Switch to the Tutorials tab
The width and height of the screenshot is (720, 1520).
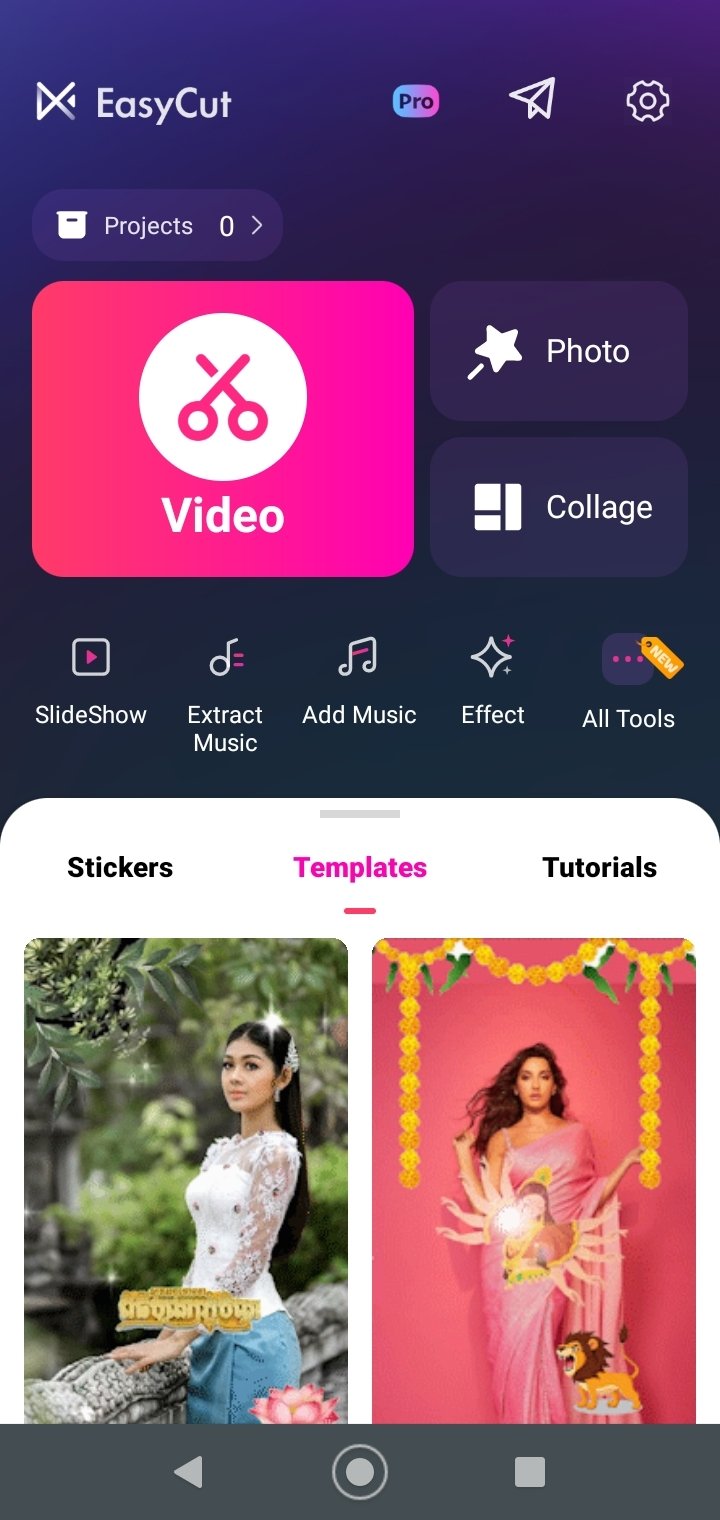[599, 868]
